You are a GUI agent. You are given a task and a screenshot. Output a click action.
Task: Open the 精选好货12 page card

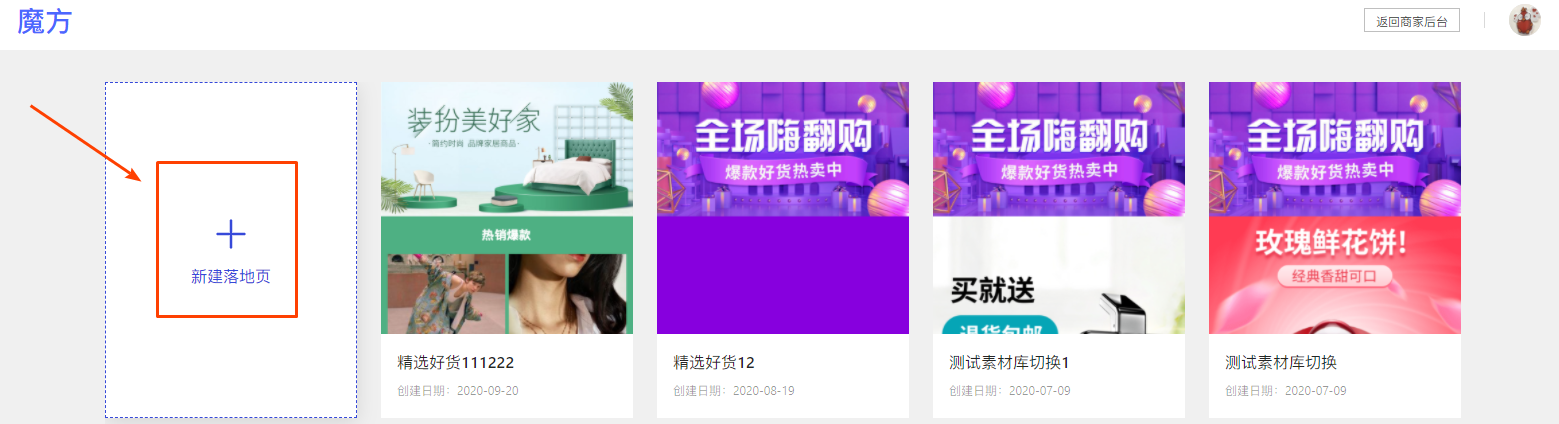click(782, 249)
